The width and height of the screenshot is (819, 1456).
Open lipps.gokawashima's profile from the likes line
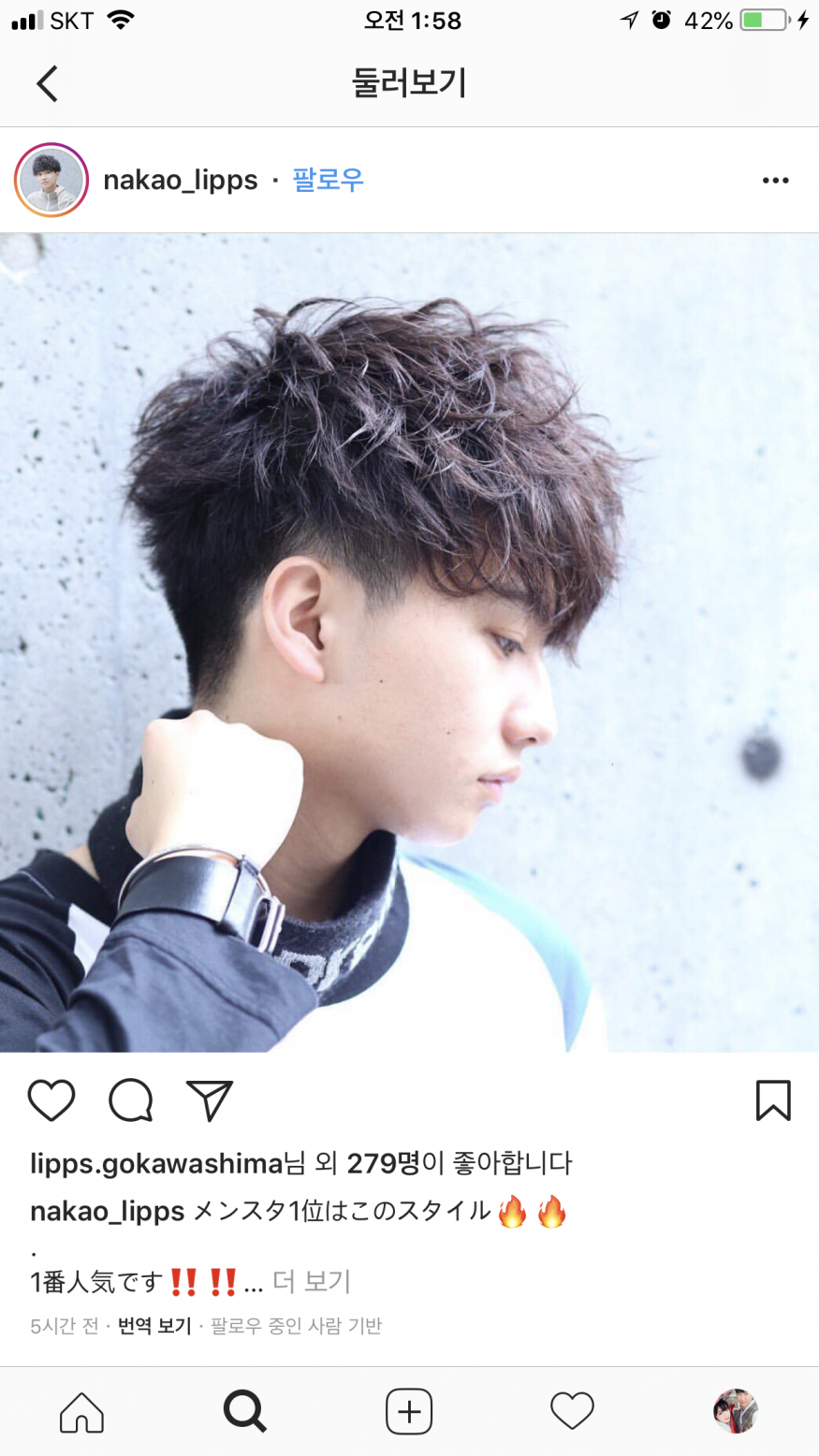(x=156, y=1163)
